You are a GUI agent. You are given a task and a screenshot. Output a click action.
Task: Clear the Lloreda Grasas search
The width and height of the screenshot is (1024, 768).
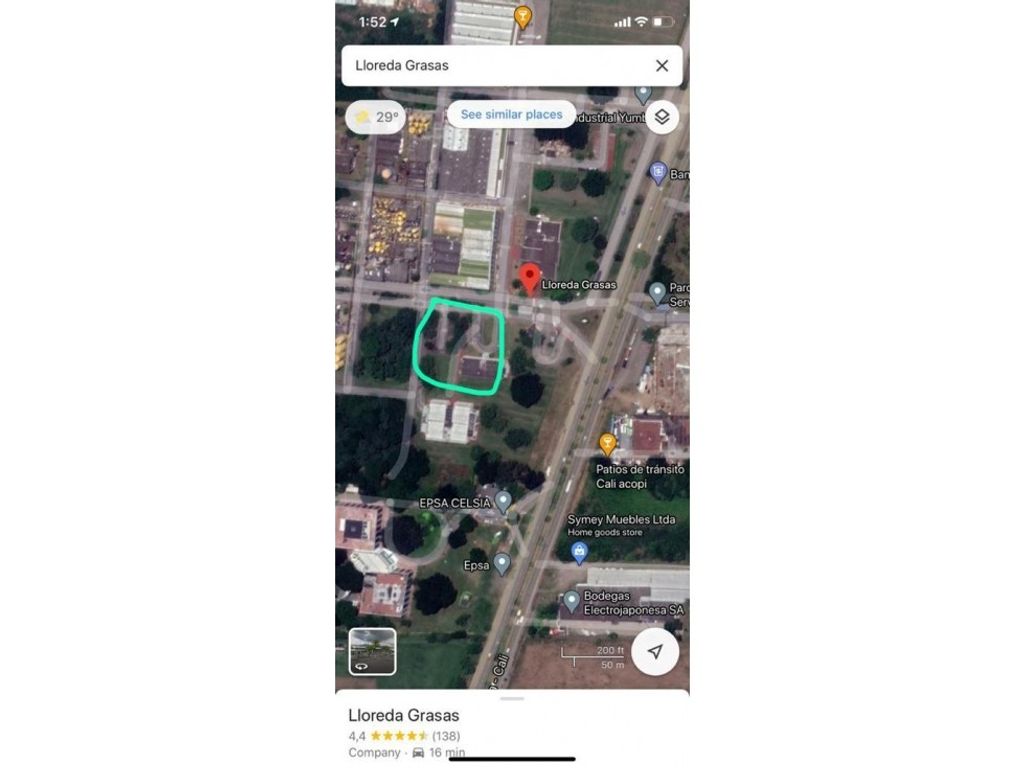(x=661, y=66)
